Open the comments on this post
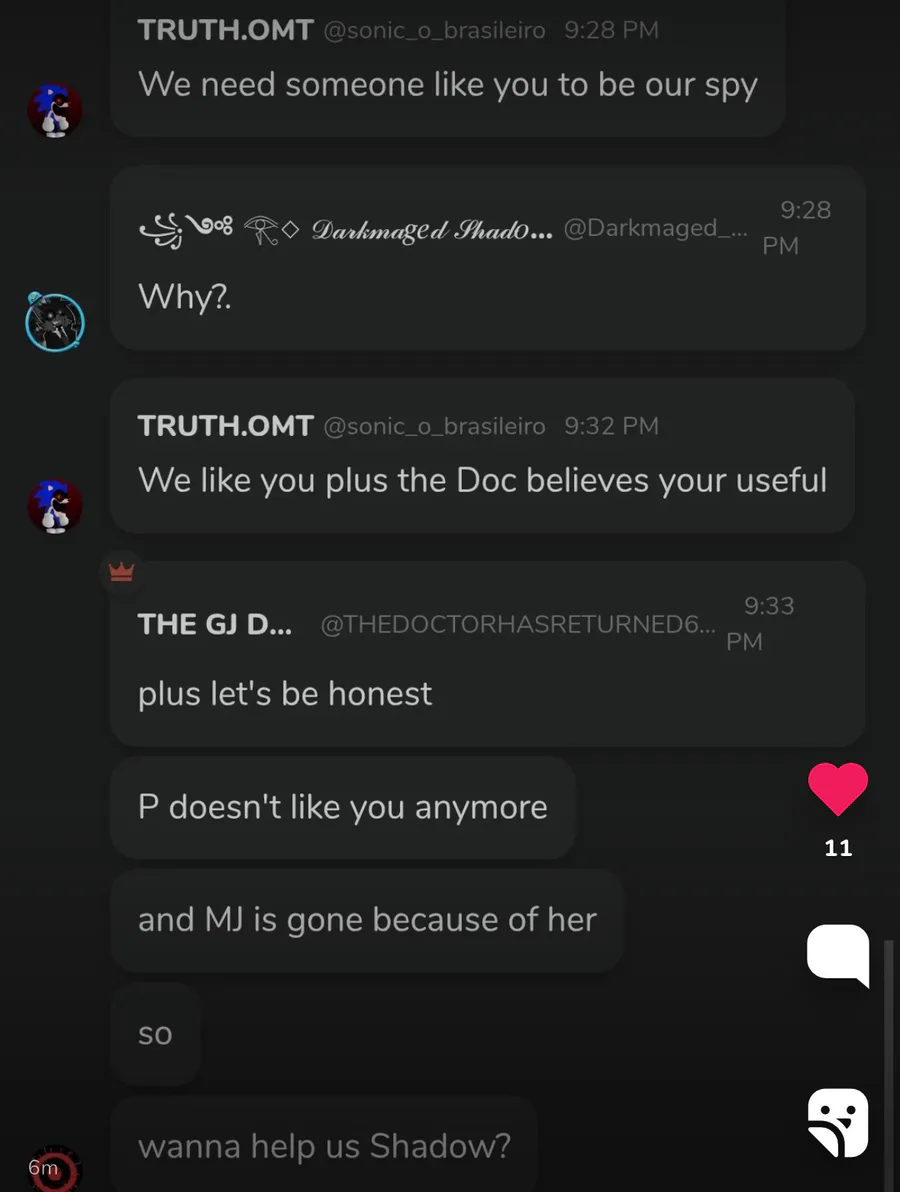The height and width of the screenshot is (1192, 900). 838,955
